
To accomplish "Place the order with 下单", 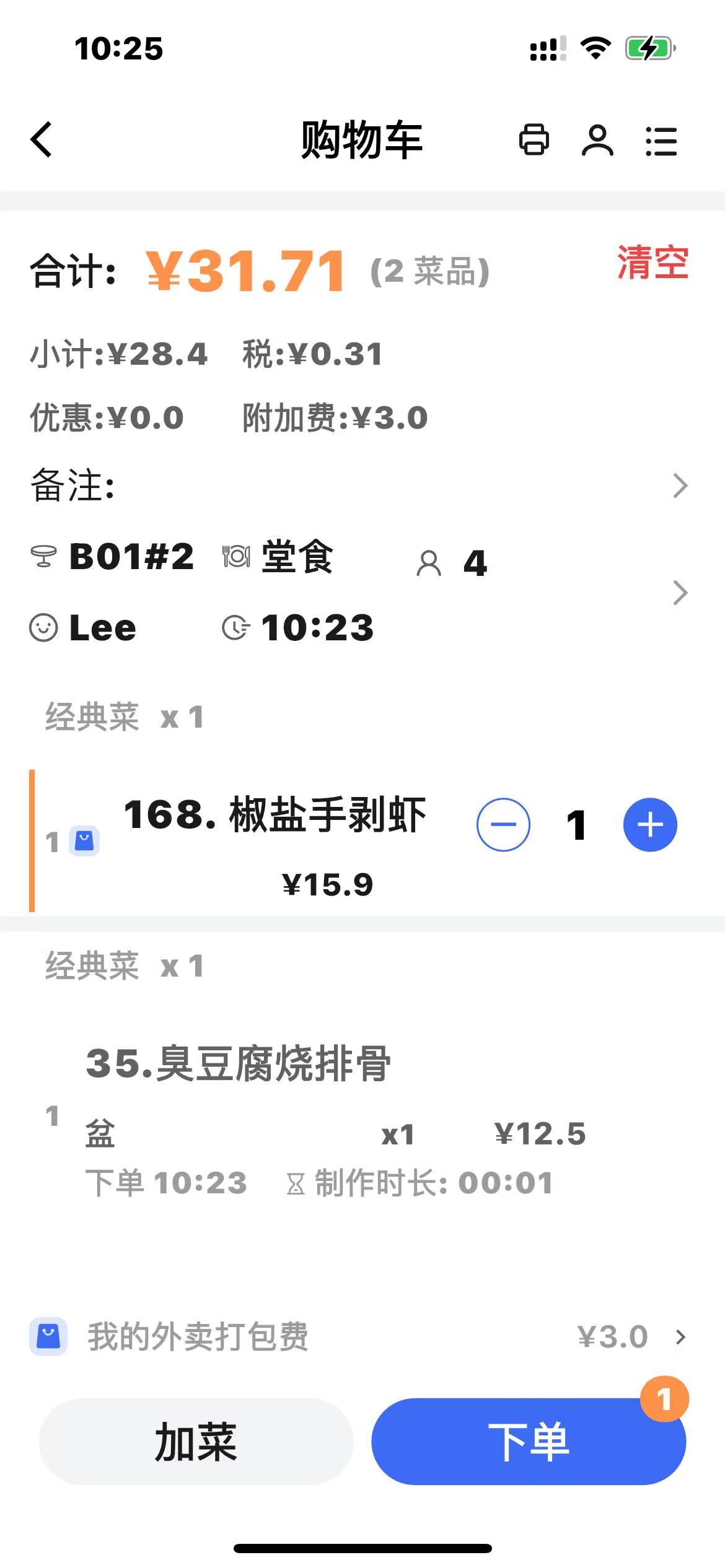I will 528,1442.
